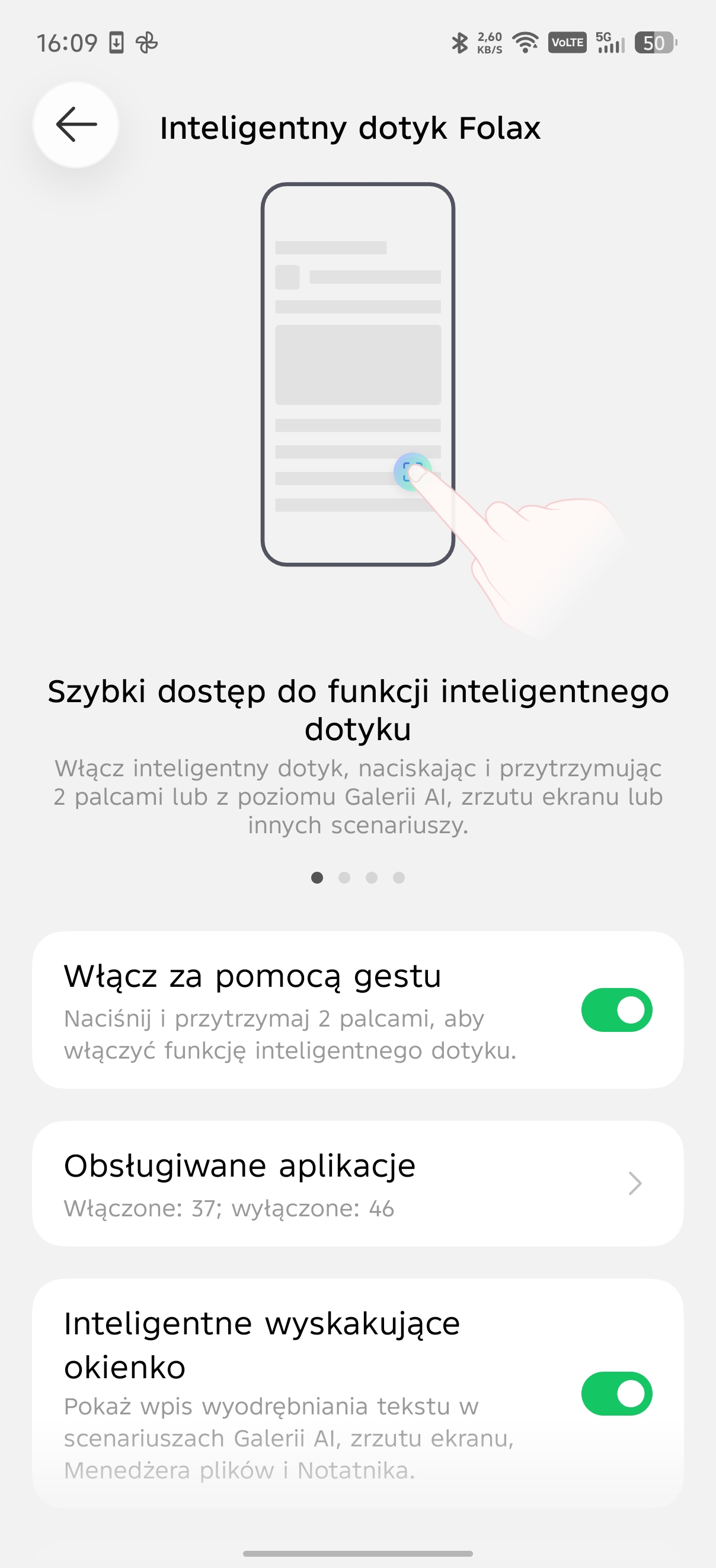
Task: Go back using the arrow button
Action: pos(76,125)
